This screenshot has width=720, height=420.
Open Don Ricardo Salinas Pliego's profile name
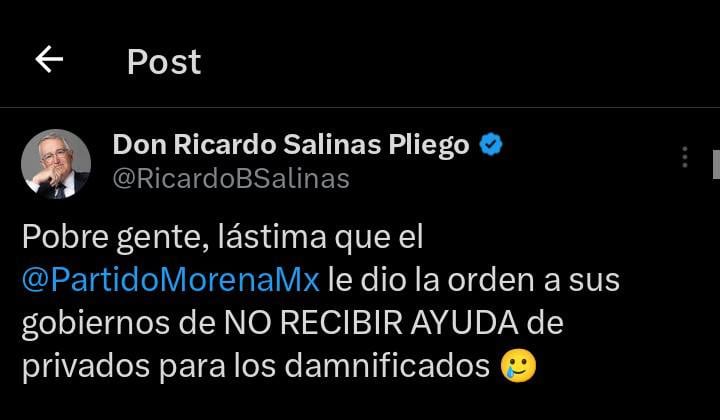click(x=291, y=145)
